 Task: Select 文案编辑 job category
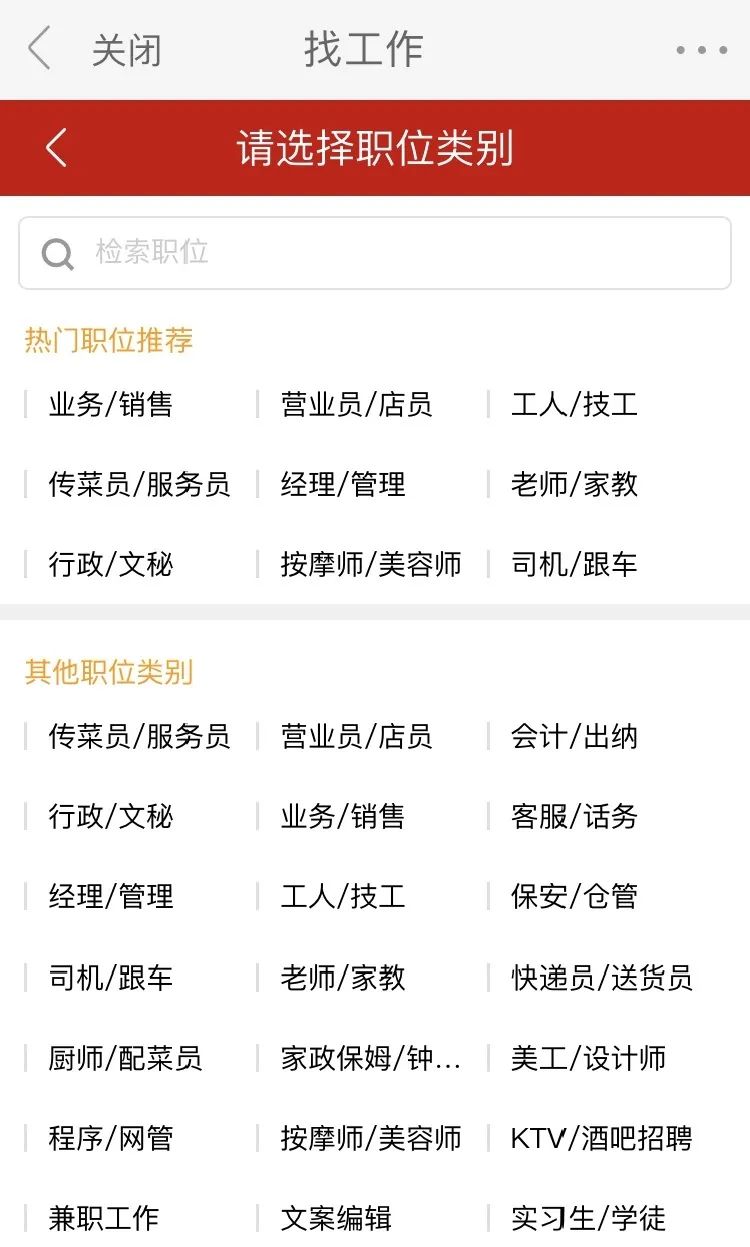[336, 1218]
